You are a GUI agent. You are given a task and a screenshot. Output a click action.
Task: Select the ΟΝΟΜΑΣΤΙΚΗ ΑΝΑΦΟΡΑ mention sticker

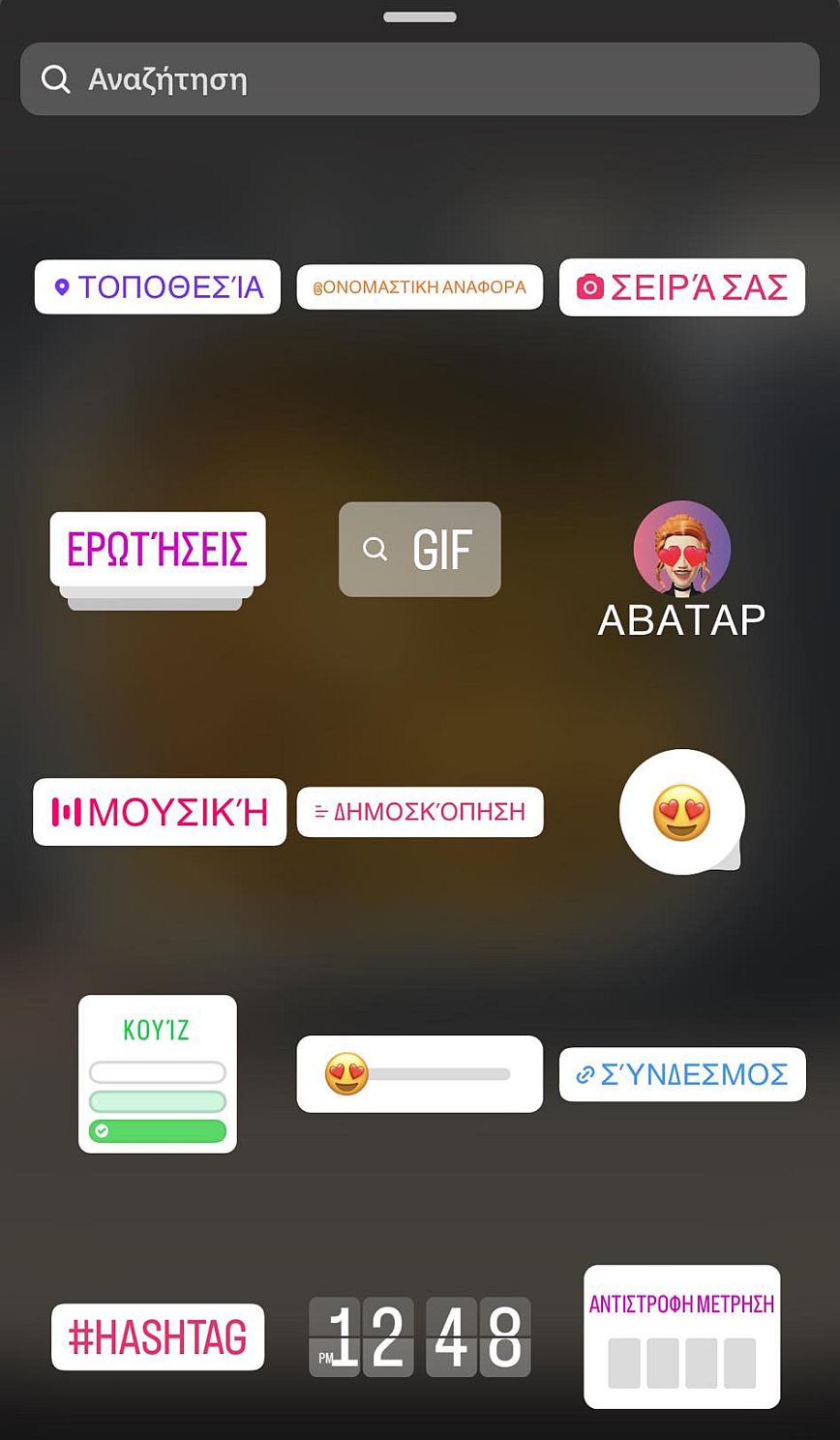(419, 287)
